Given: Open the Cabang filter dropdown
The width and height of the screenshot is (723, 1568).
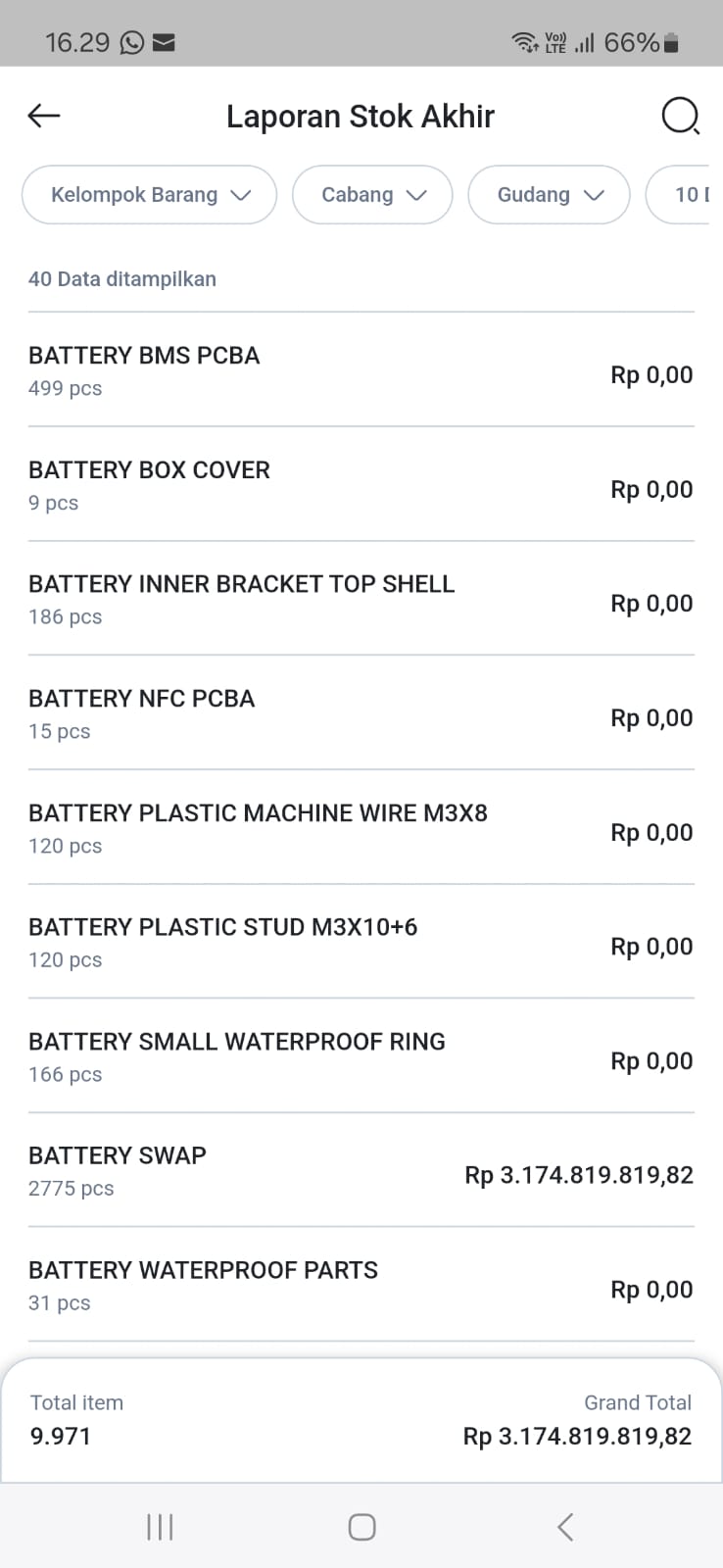Looking at the screenshot, I should pyautogui.click(x=372, y=195).
